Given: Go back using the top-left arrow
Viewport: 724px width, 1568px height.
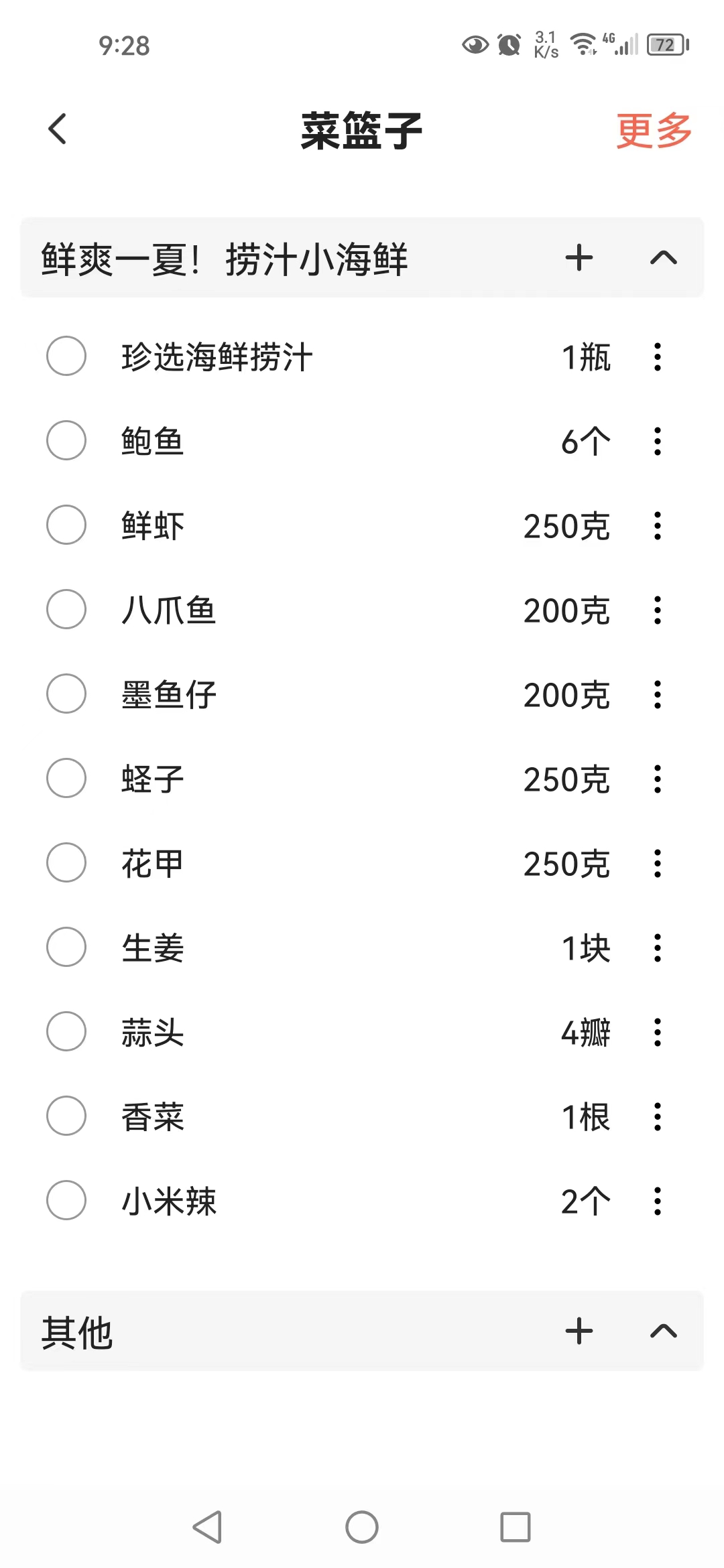Looking at the screenshot, I should 57,129.
